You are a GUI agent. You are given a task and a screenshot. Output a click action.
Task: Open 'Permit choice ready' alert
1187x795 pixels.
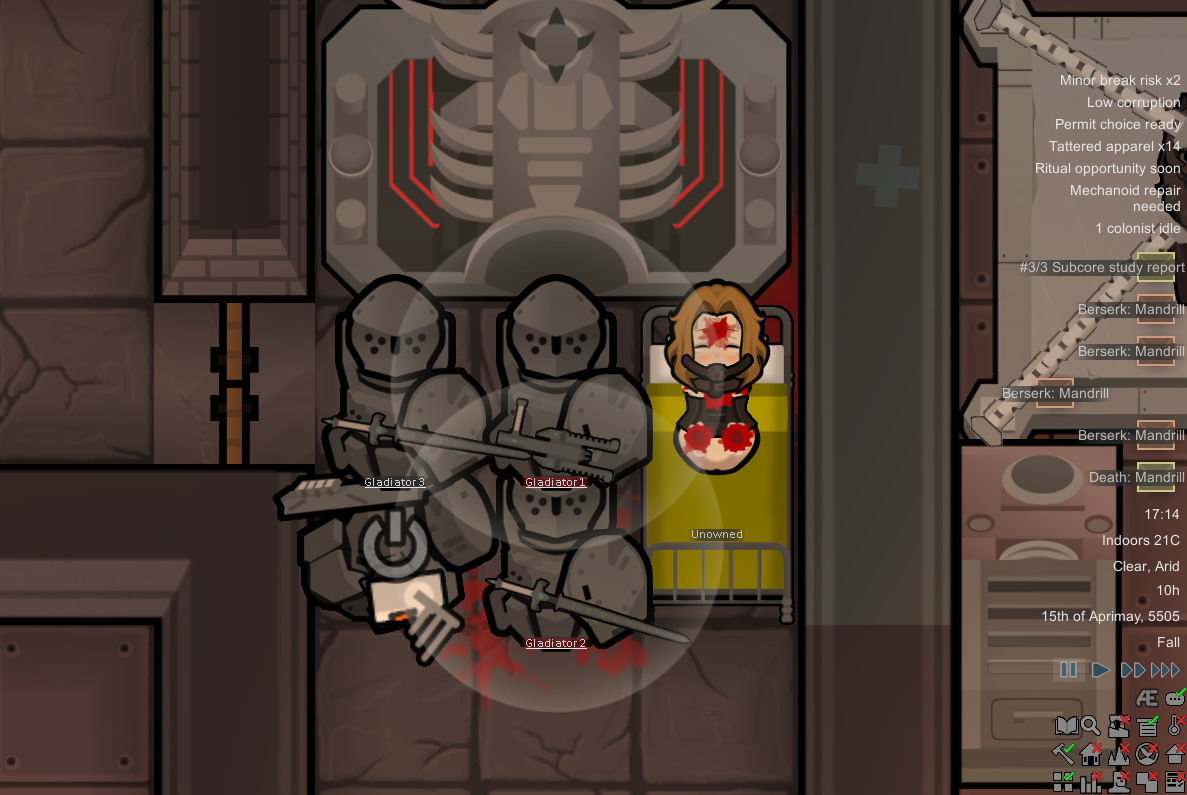(1117, 124)
